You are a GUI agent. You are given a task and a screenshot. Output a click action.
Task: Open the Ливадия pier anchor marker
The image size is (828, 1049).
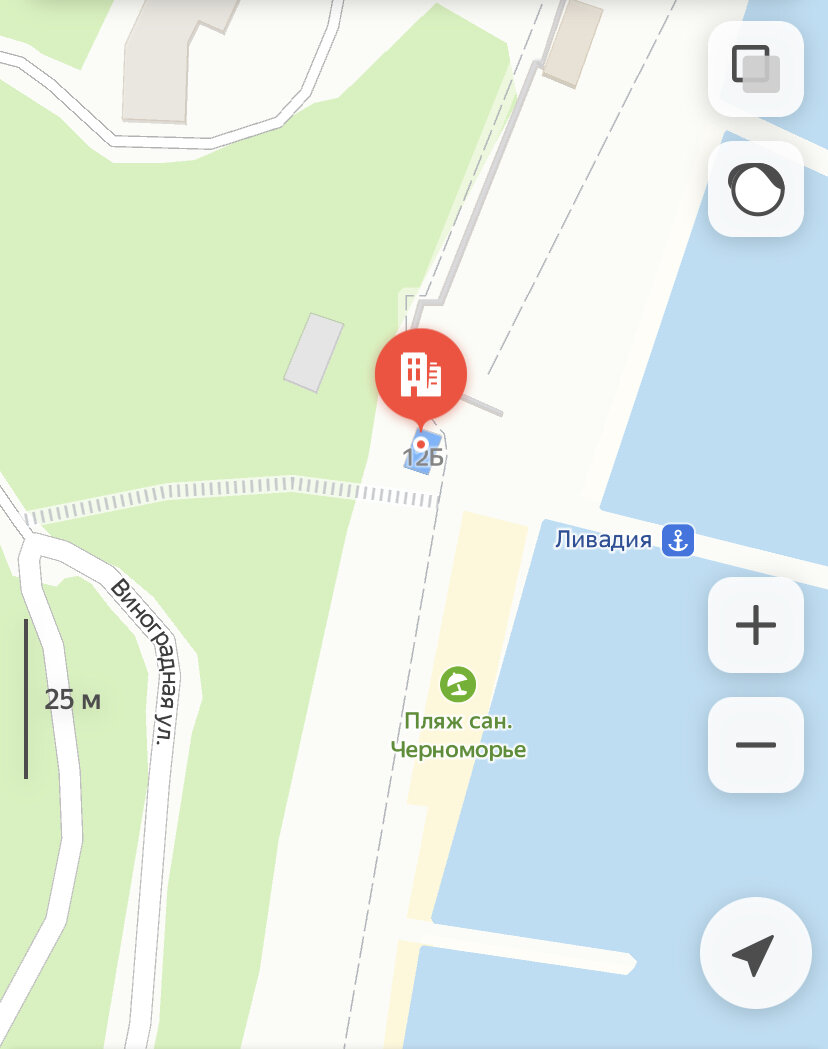tap(678, 541)
